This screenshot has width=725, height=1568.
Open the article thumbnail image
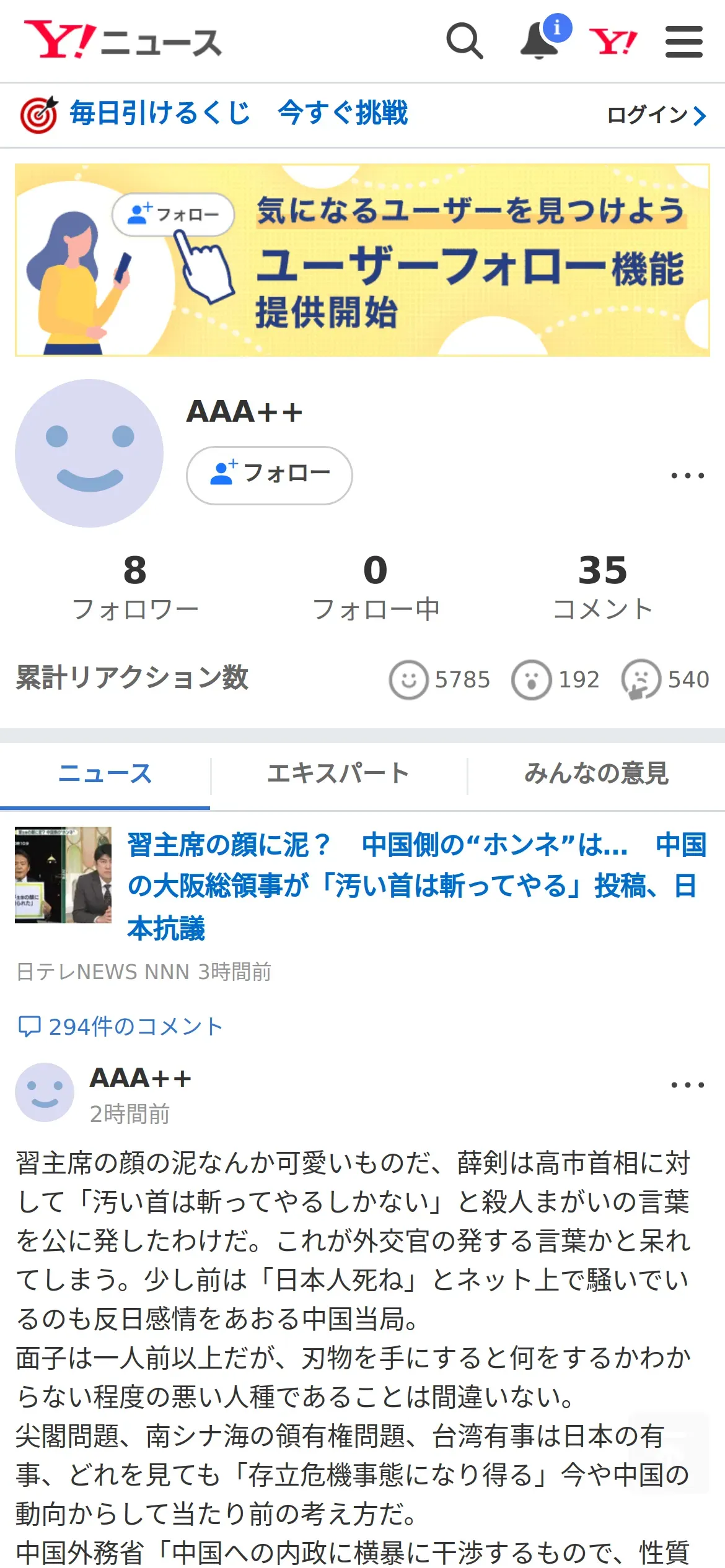tap(63, 874)
